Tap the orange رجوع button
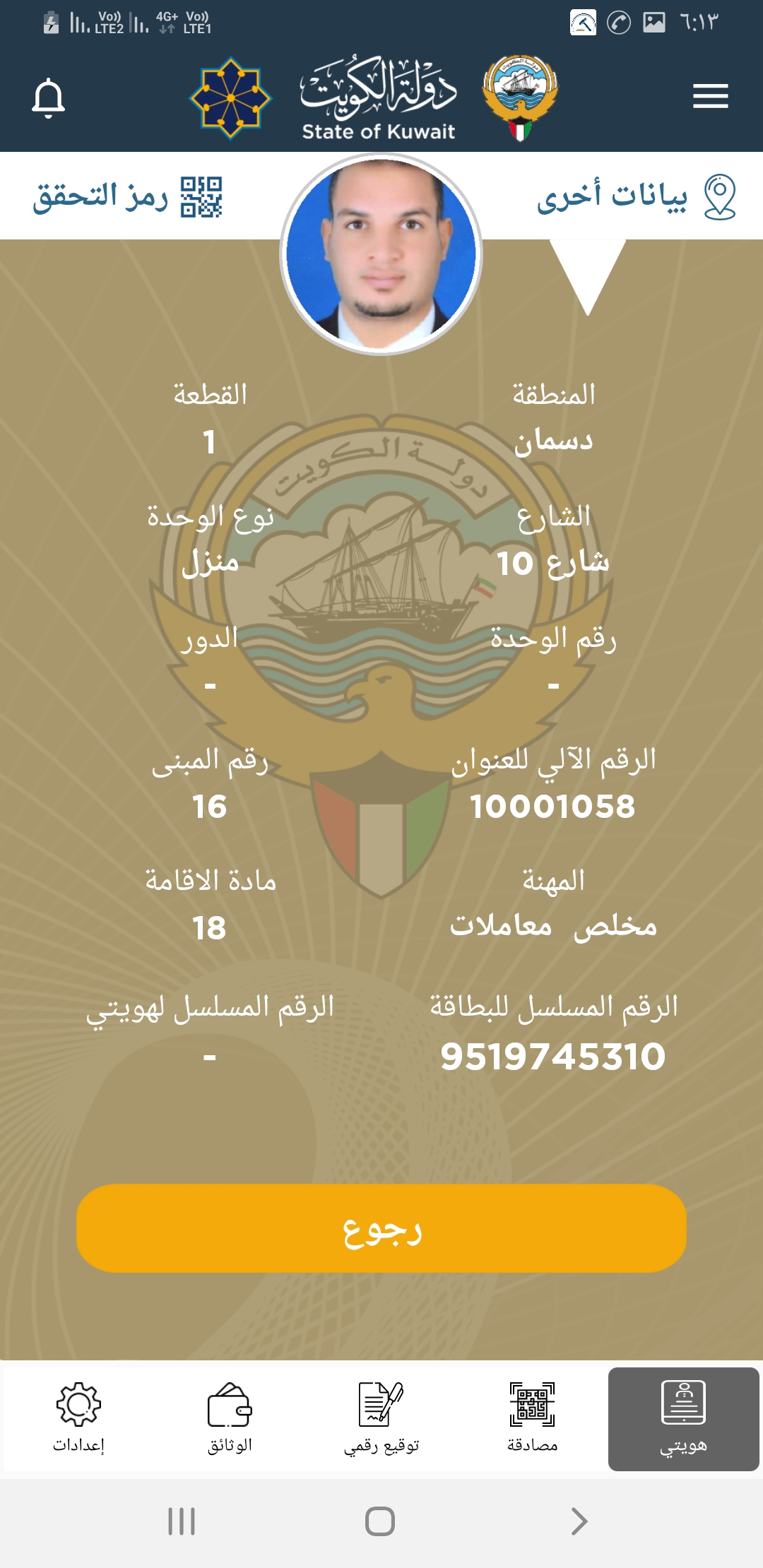Image resolution: width=763 pixels, height=1568 pixels. (x=381, y=1228)
